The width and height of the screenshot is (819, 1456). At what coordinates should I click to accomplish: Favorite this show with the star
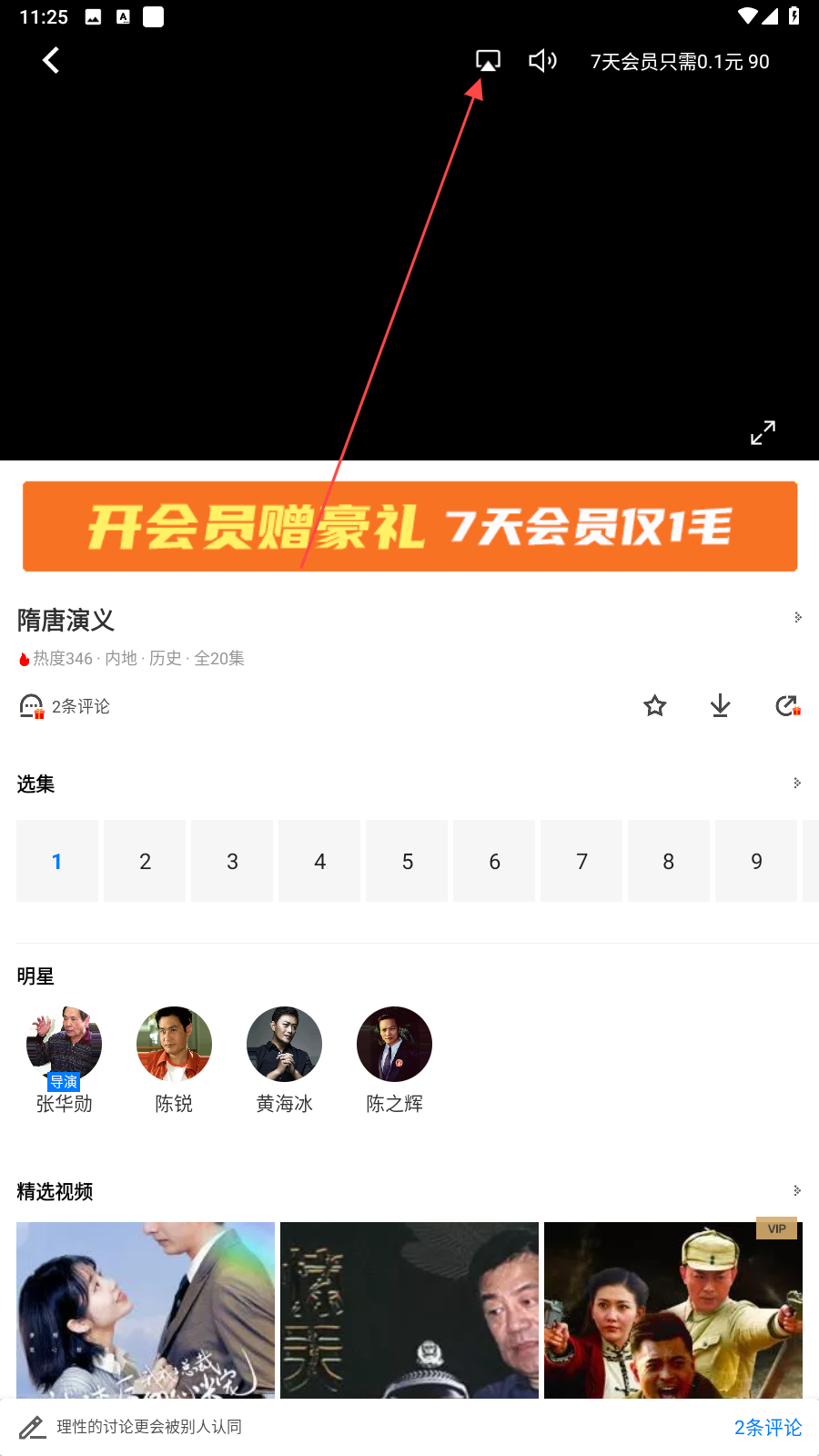(x=655, y=706)
